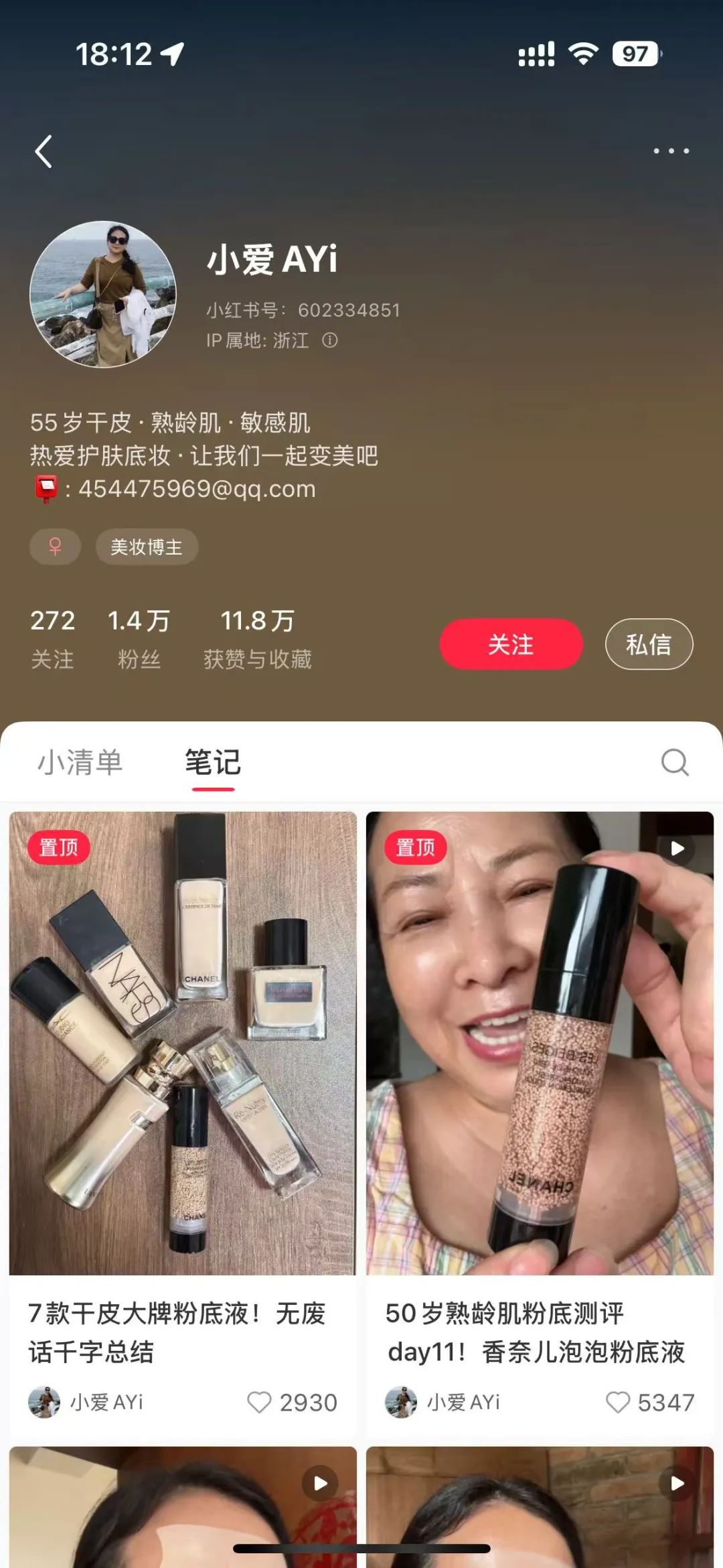
Task: Like the note with 2930 likes
Action: (260, 1402)
